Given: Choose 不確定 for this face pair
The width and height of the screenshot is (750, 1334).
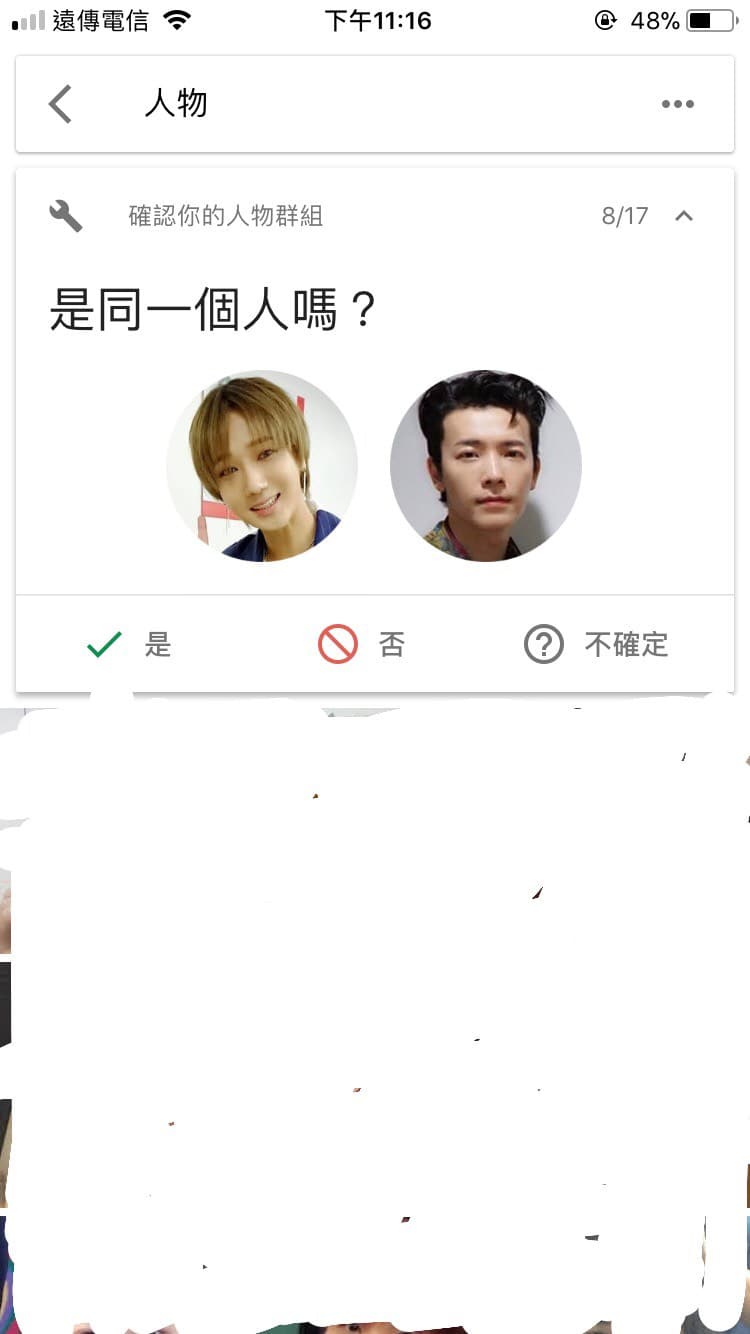Looking at the screenshot, I should click(x=596, y=645).
